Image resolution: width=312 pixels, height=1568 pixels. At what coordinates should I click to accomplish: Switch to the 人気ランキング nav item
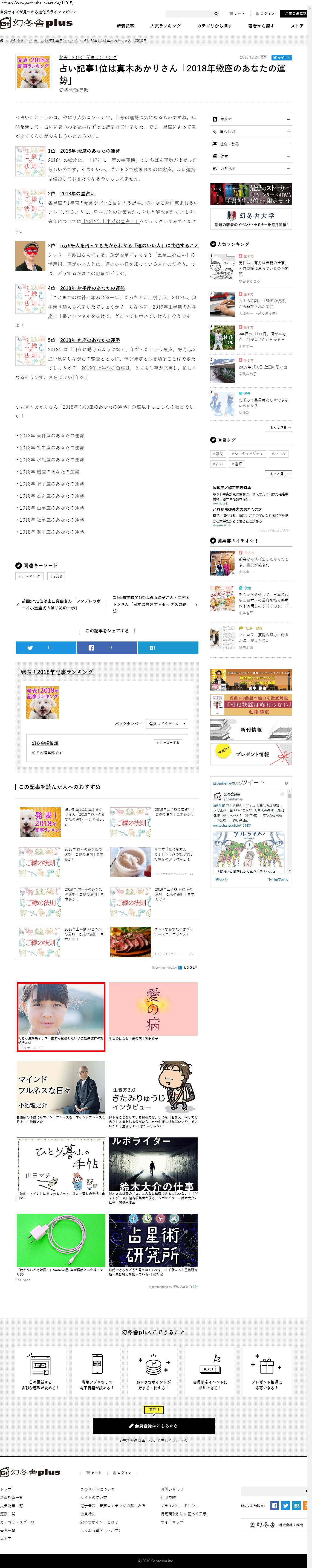click(165, 26)
